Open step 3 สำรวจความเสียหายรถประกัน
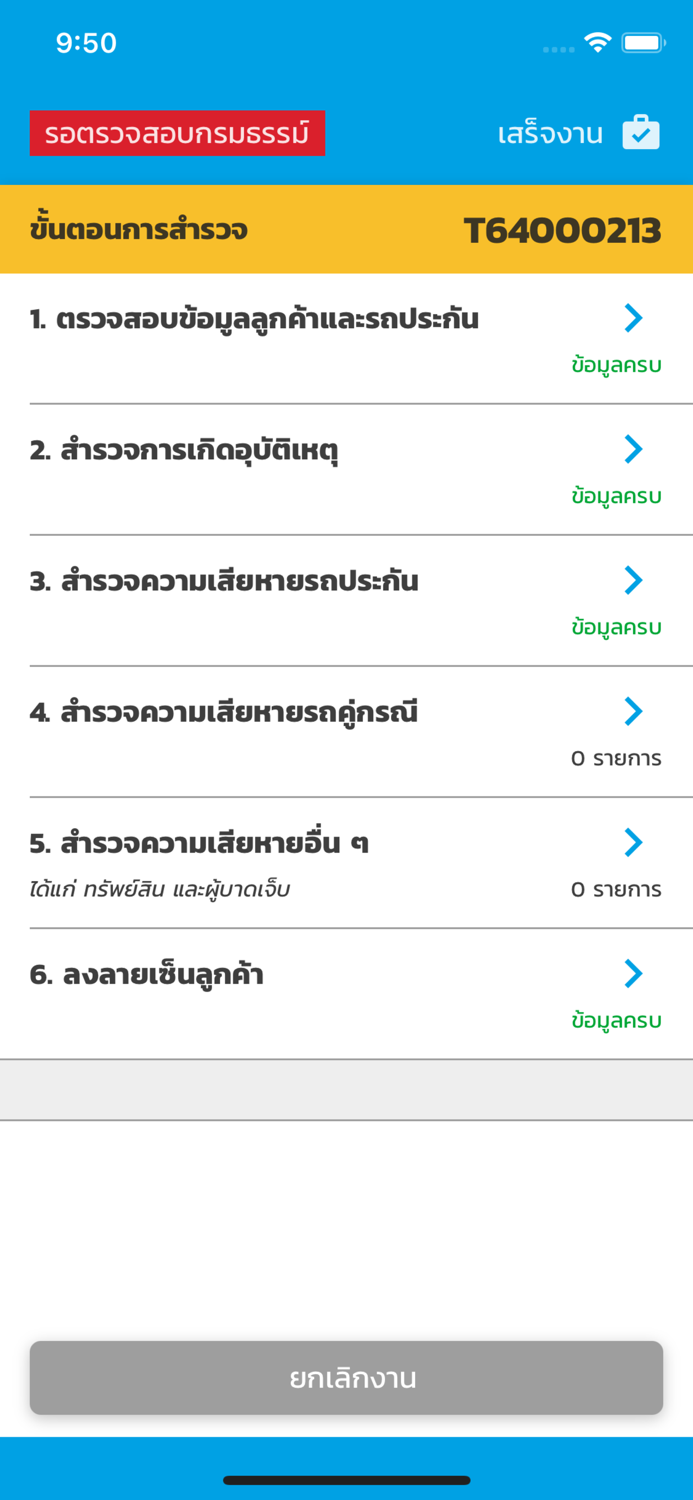 pyautogui.click(x=346, y=600)
